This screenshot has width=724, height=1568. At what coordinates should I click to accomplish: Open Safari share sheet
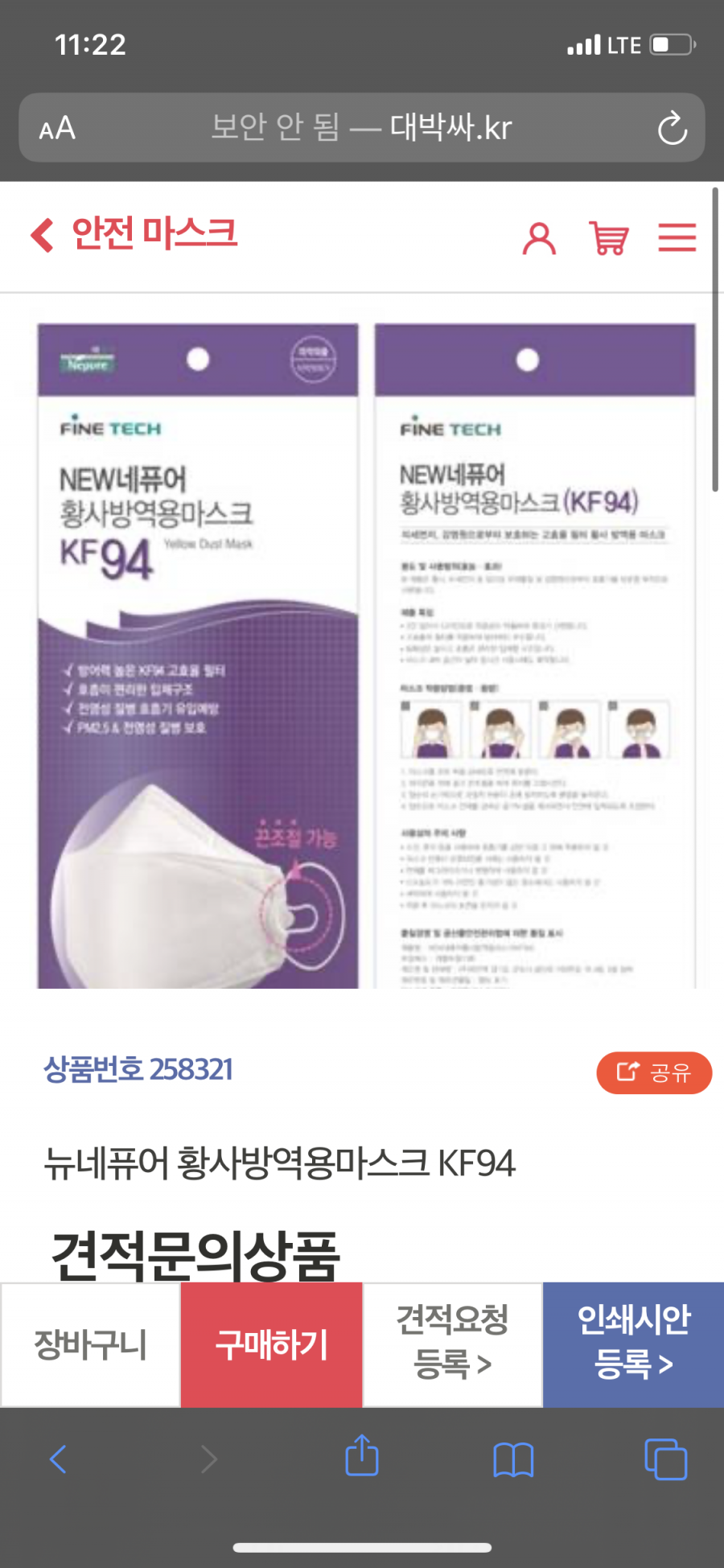click(x=362, y=1458)
